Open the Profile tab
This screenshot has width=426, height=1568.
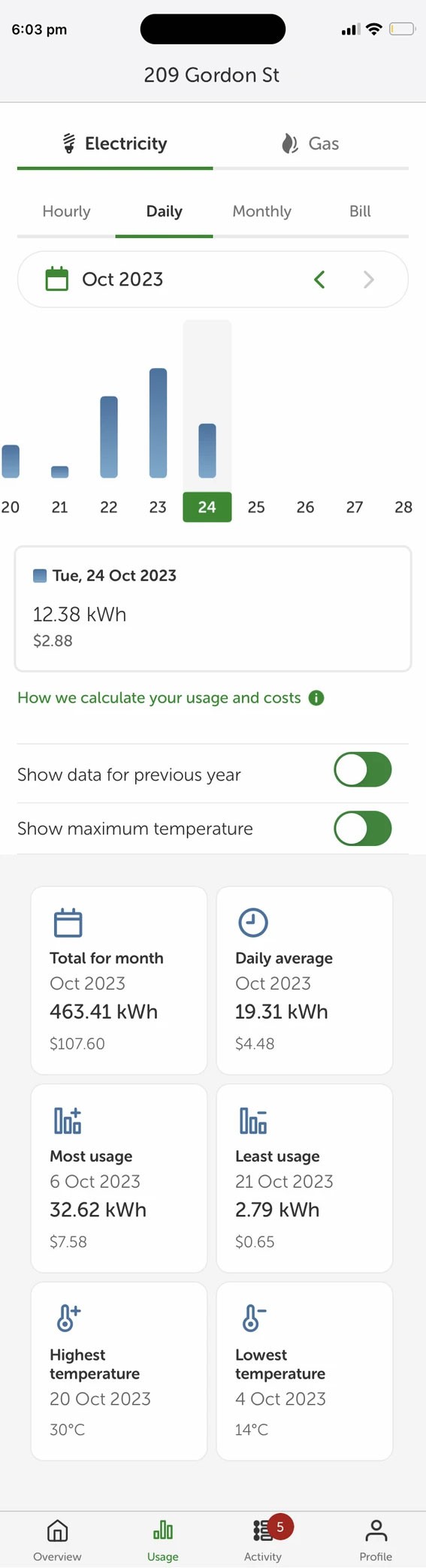pyautogui.click(x=376, y=1539)
